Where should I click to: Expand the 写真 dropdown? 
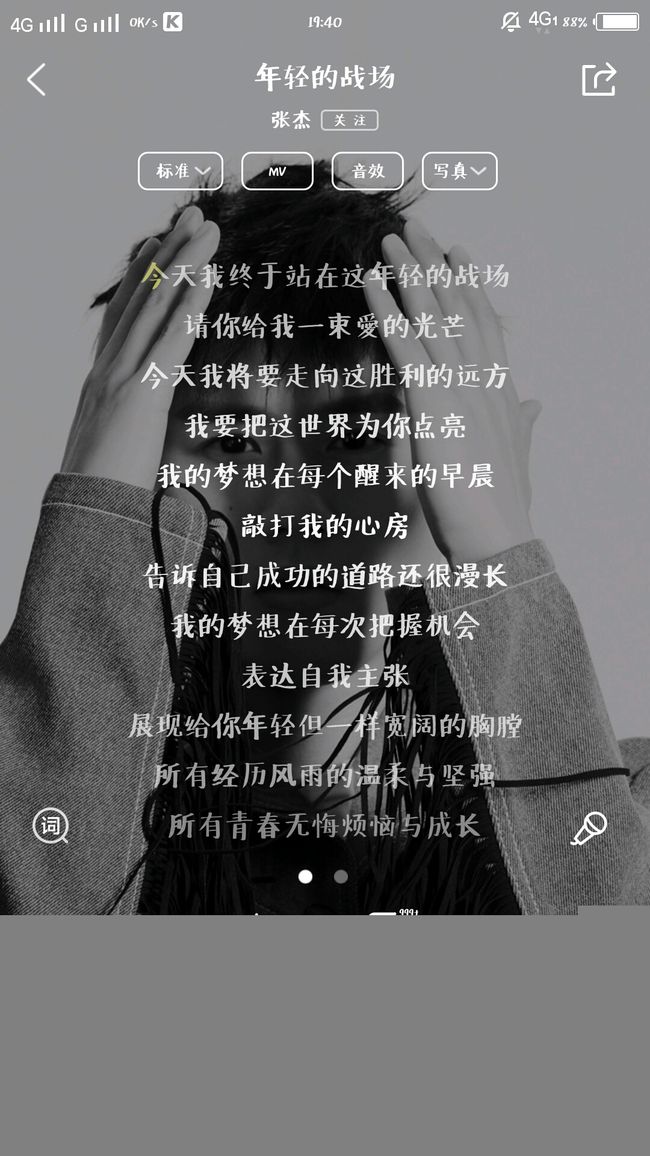(x=460, y=171)
